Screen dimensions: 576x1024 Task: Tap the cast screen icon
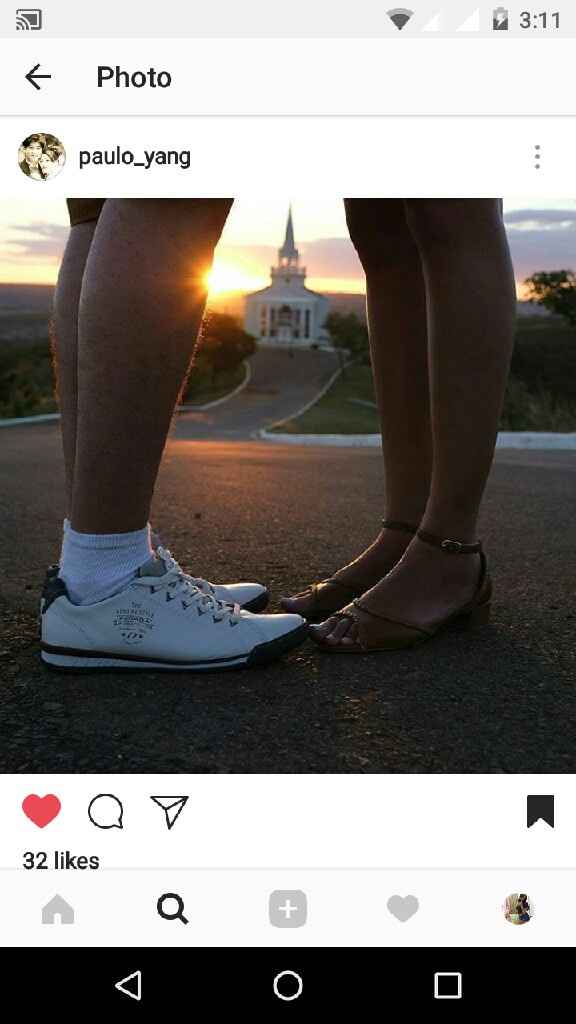pyautogui.click(x=29, y=20)
